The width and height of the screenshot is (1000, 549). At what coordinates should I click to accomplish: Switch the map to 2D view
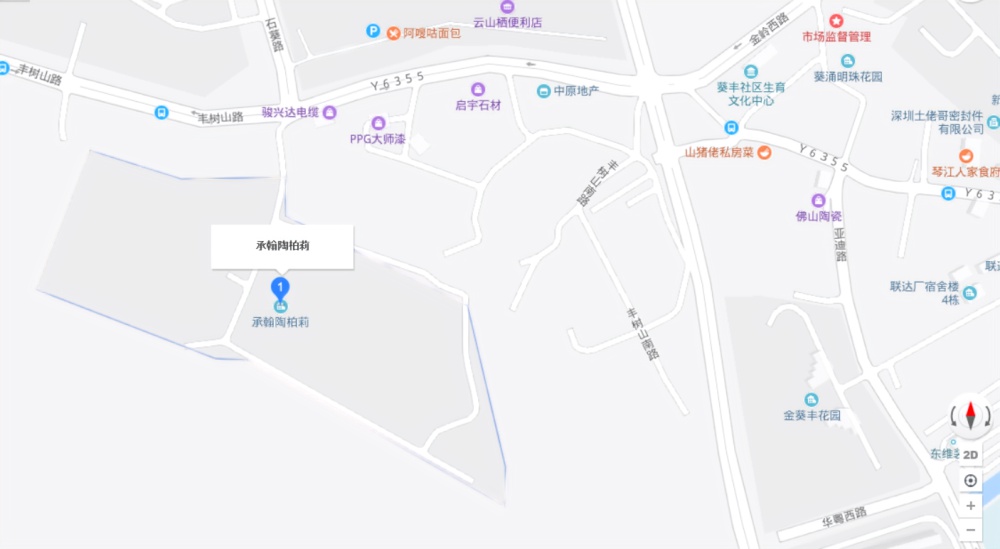(x=970, y=454)
